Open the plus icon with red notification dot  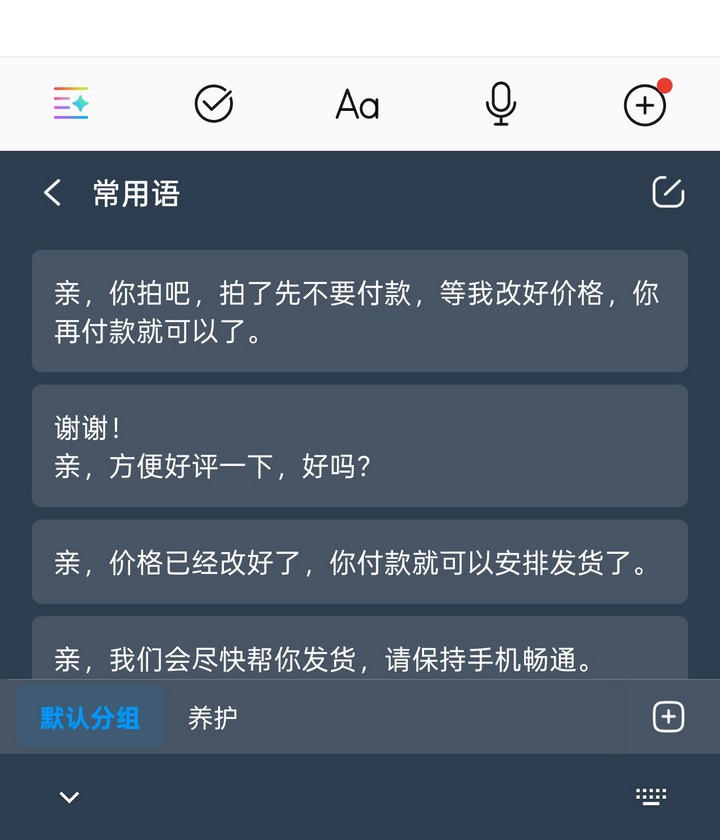[x=645, y=103]
